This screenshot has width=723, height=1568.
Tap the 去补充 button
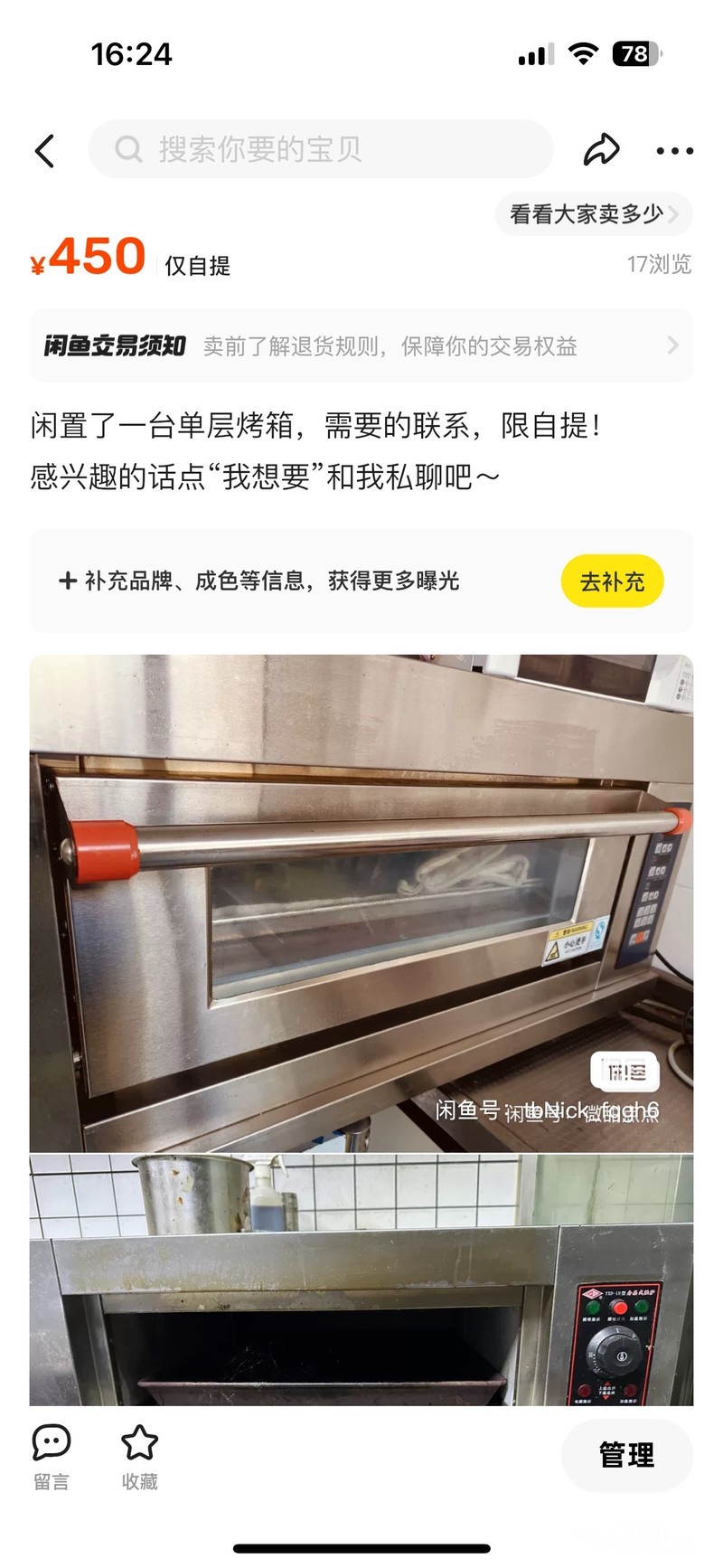click(613, 581)
